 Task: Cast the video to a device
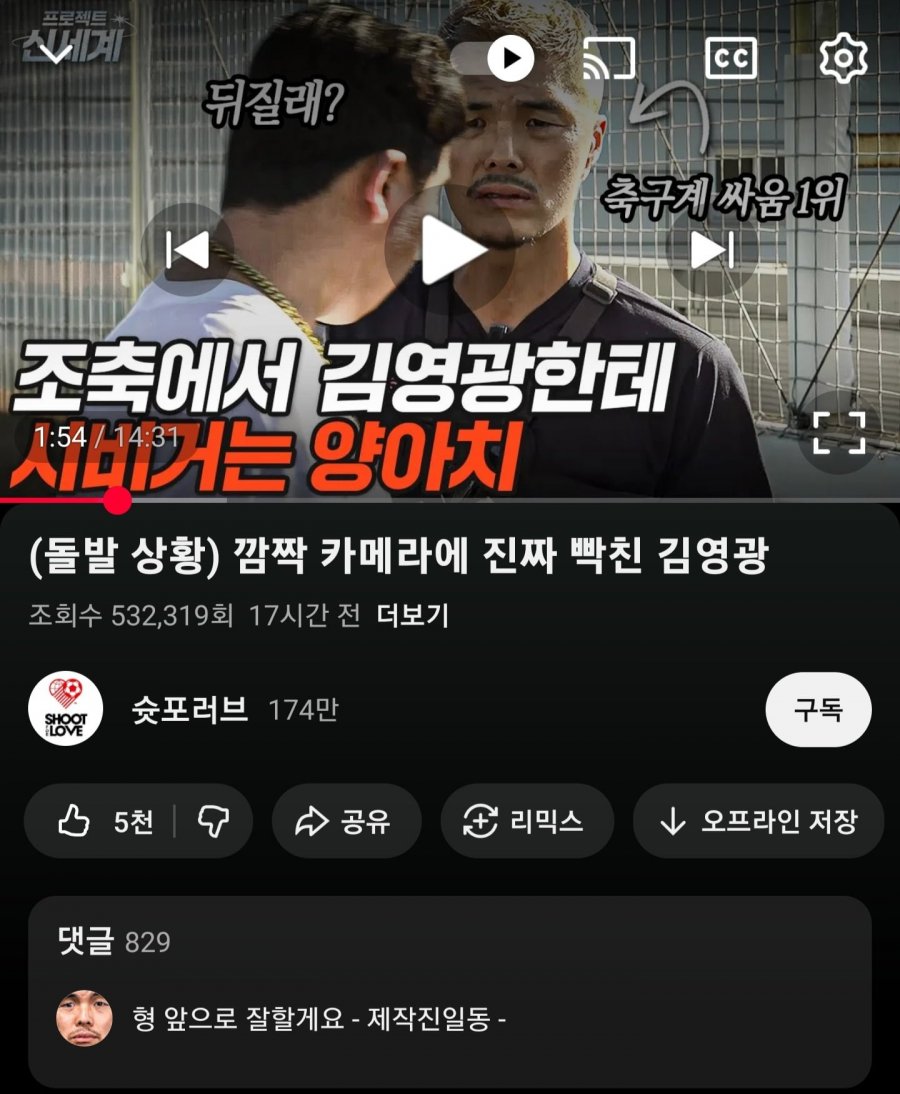(609, 59)
